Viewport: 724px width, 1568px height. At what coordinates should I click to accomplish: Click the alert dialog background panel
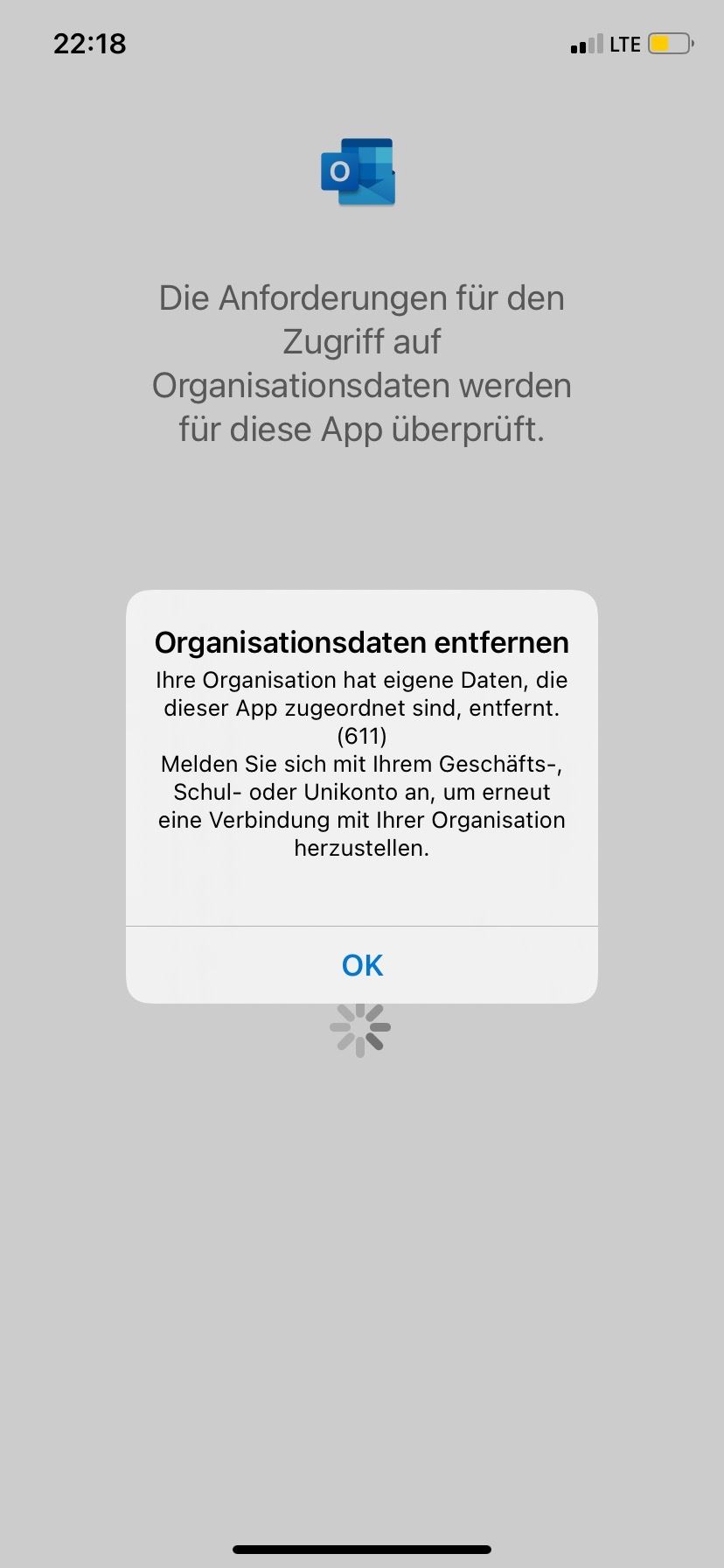coord(361,884)
